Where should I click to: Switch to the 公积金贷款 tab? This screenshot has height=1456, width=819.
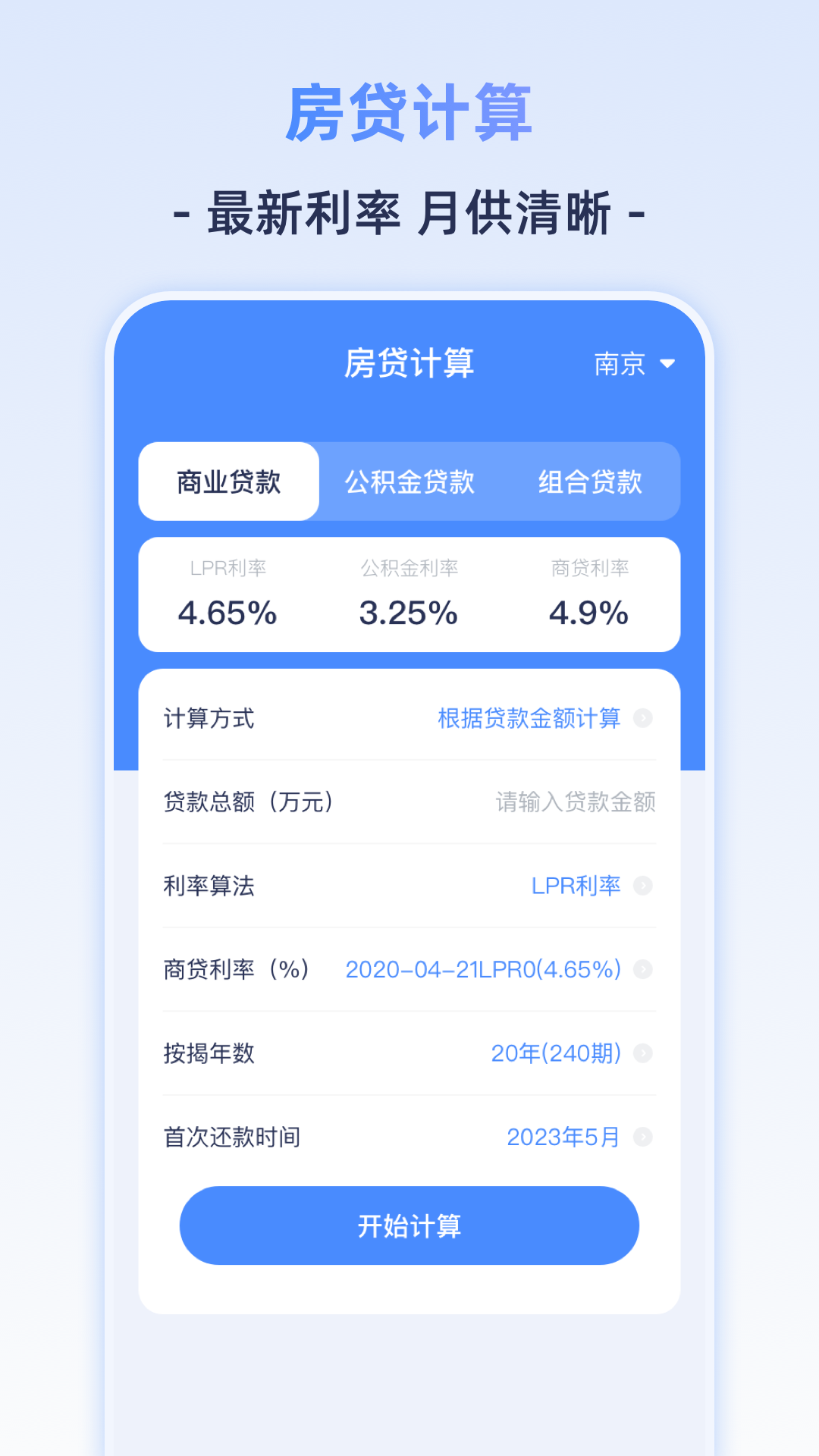click(x=409, y=482)
